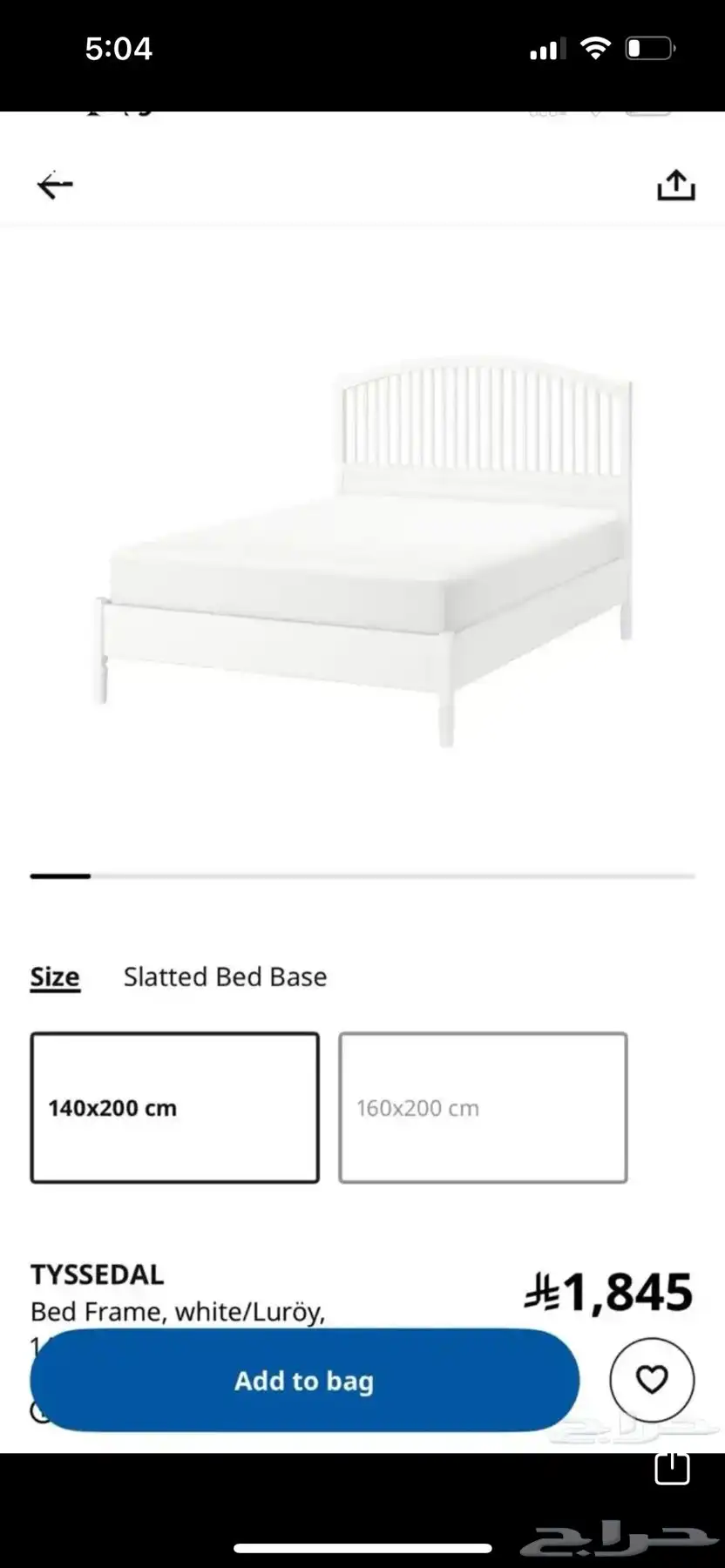Select the 140x200 cm size

coord(174,1107)
